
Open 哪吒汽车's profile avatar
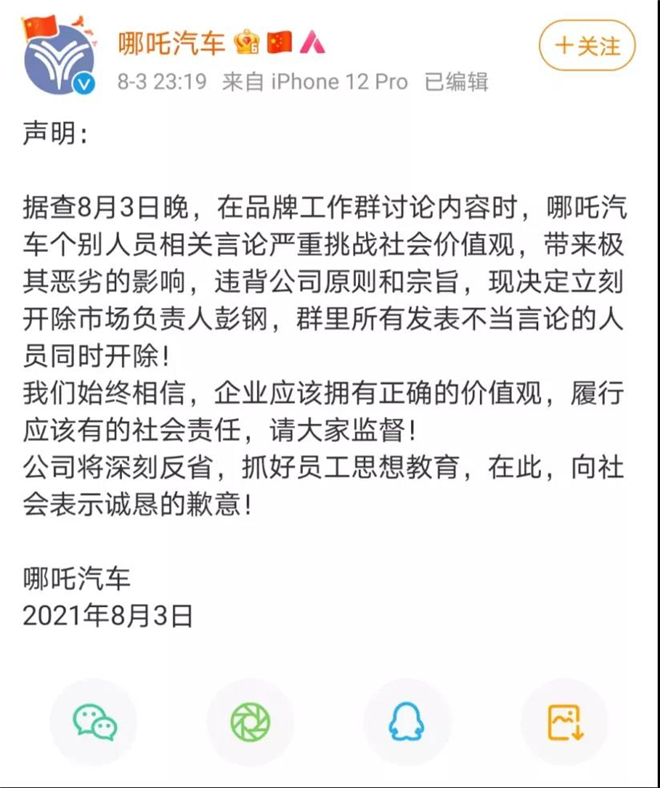coord(58,58)
